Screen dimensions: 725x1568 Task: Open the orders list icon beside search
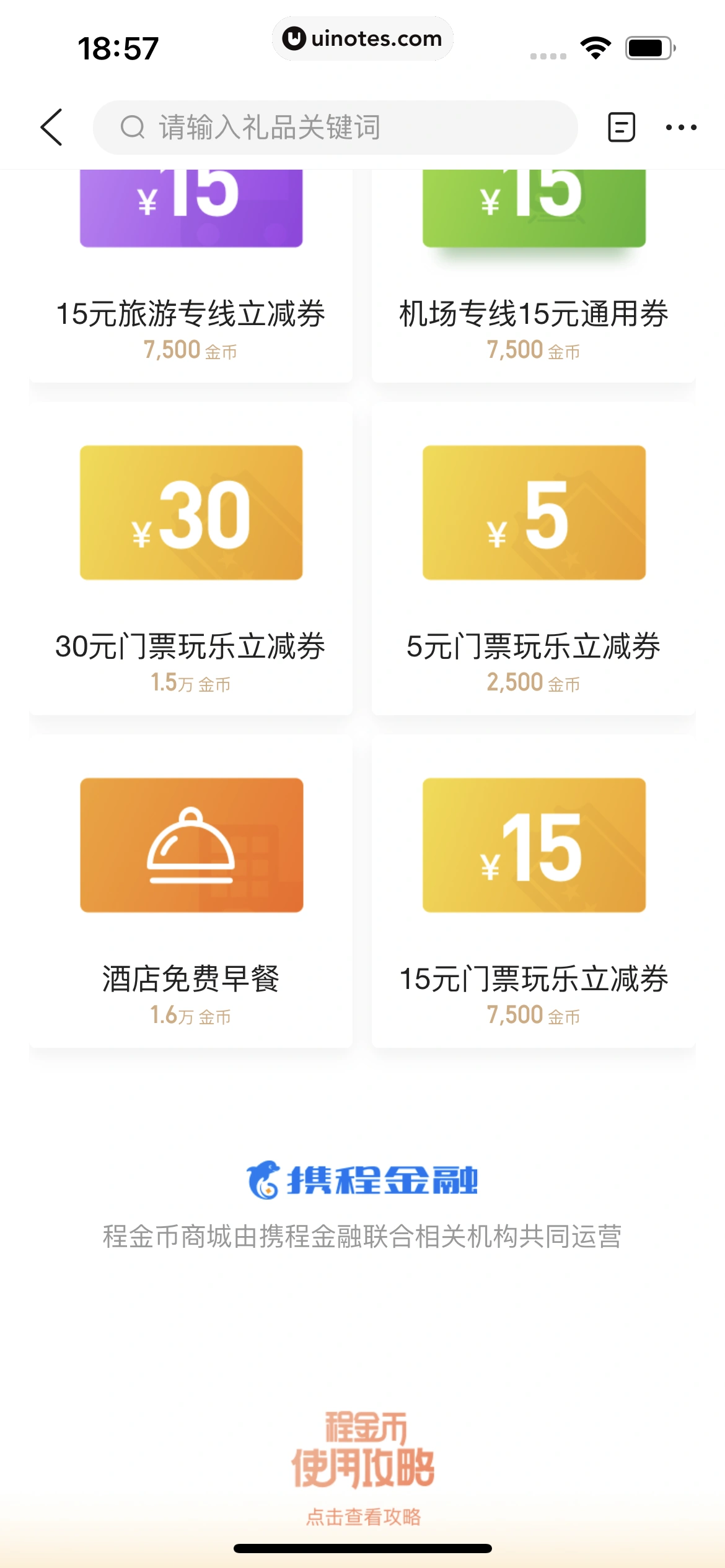(x=621, y=128)
